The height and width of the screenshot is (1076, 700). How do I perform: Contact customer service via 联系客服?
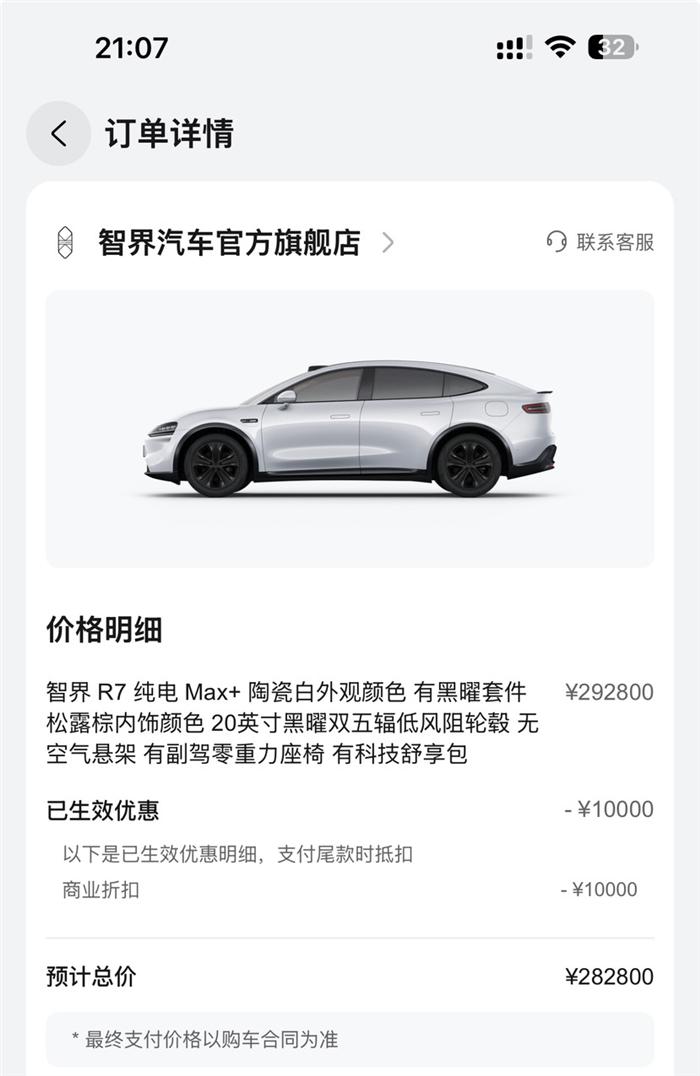[x=600, y=242]
